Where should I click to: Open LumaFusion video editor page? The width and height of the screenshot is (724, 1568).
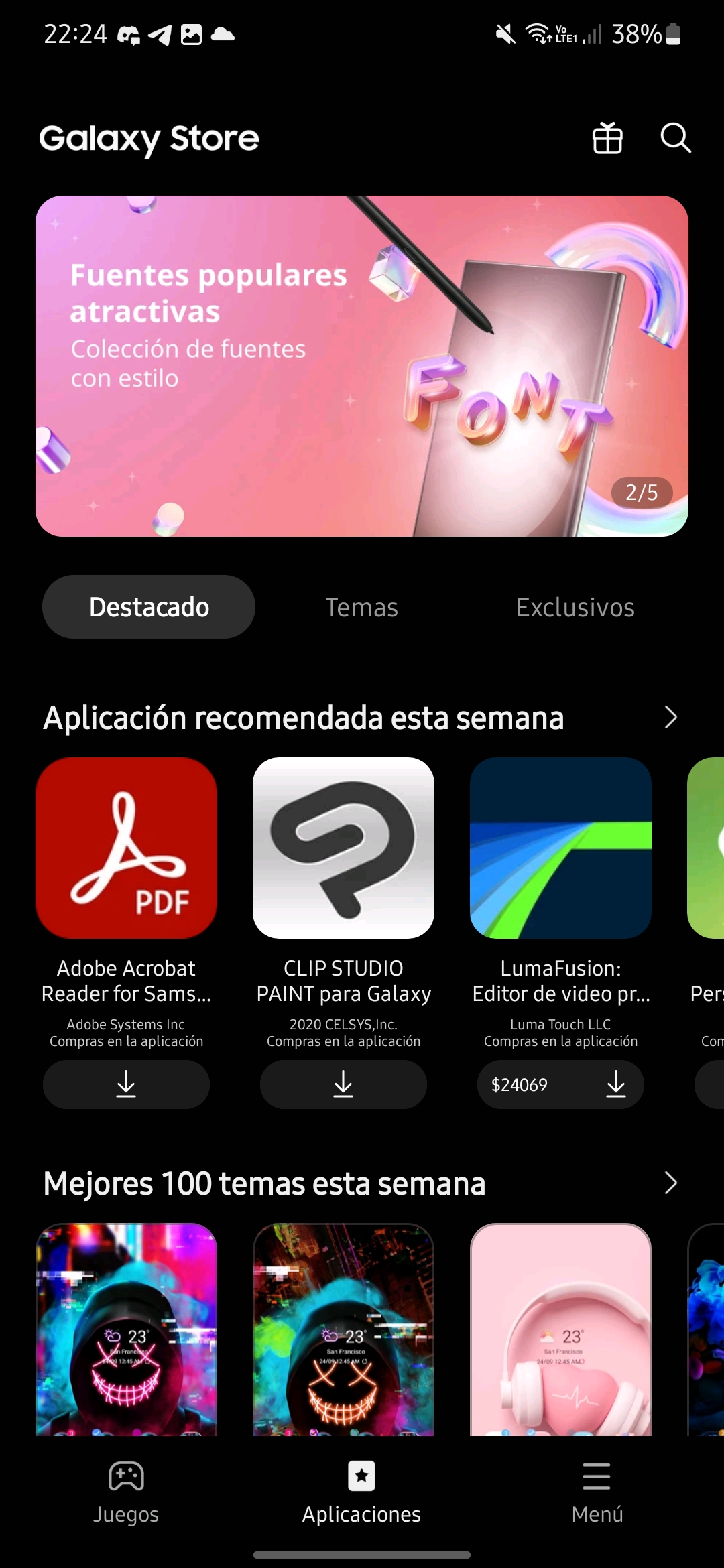coord(560,848)
